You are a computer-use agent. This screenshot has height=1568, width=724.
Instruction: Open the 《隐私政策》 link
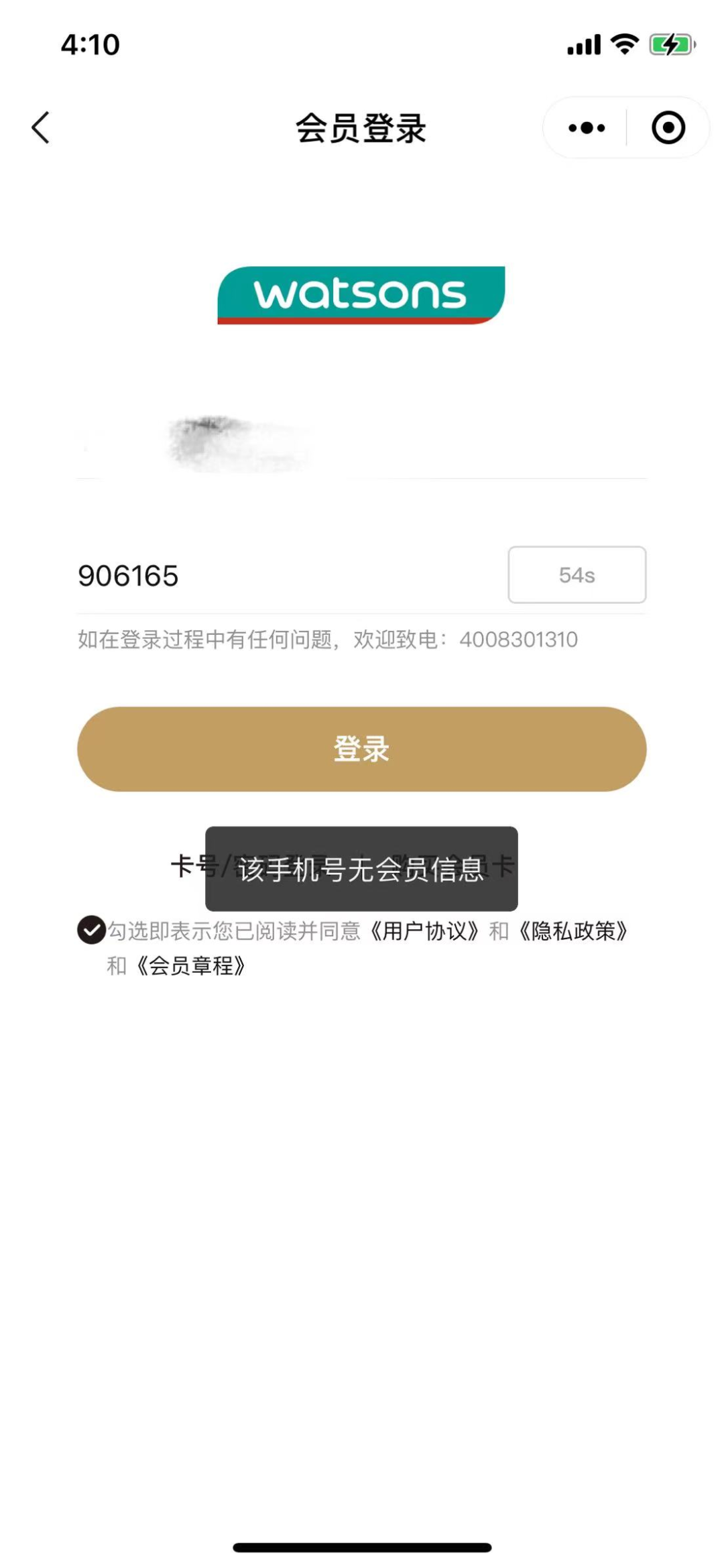(x=573, y=931)
